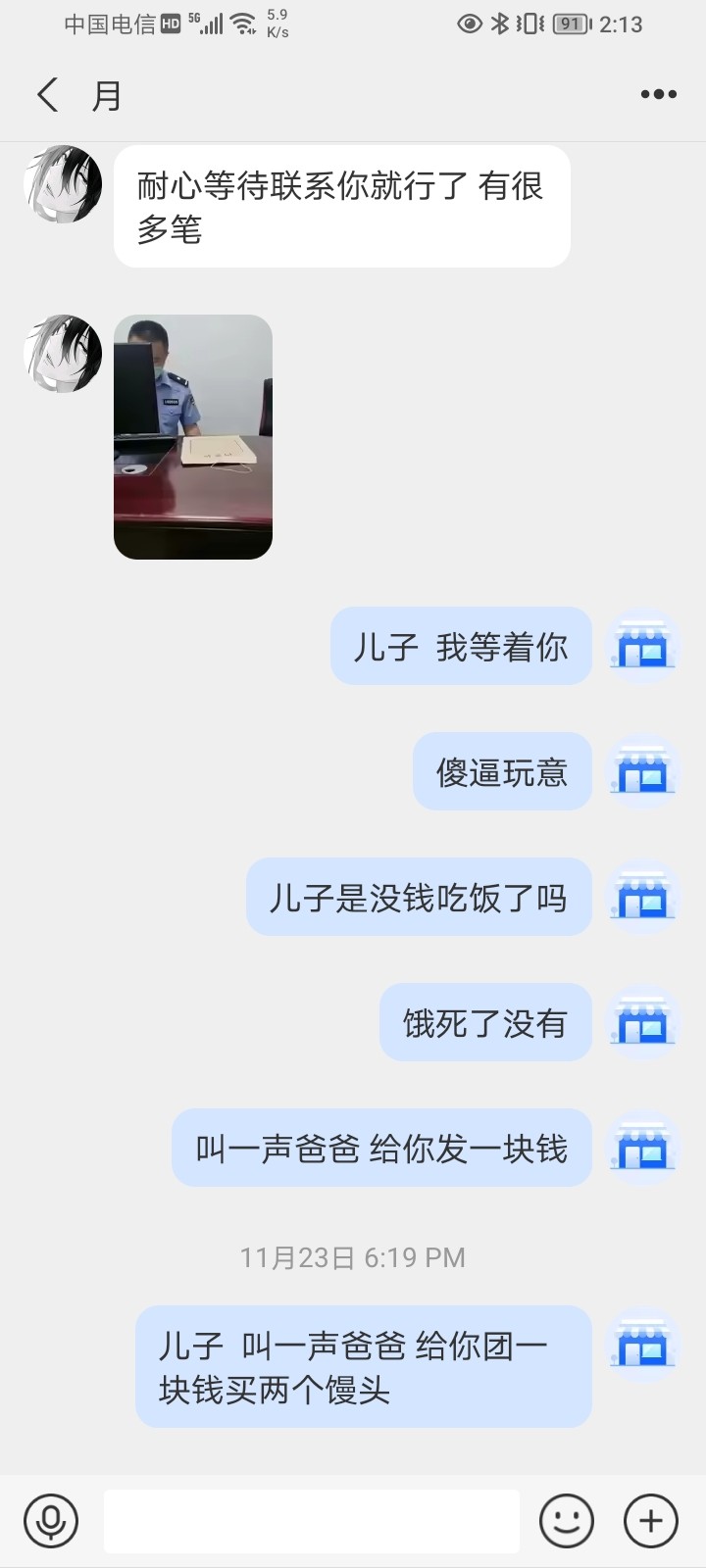Tap the storefront icon beside '饿死了没有'
Image resolution: width=706 pixels, height=1568 pixels.
(642, 1022)
